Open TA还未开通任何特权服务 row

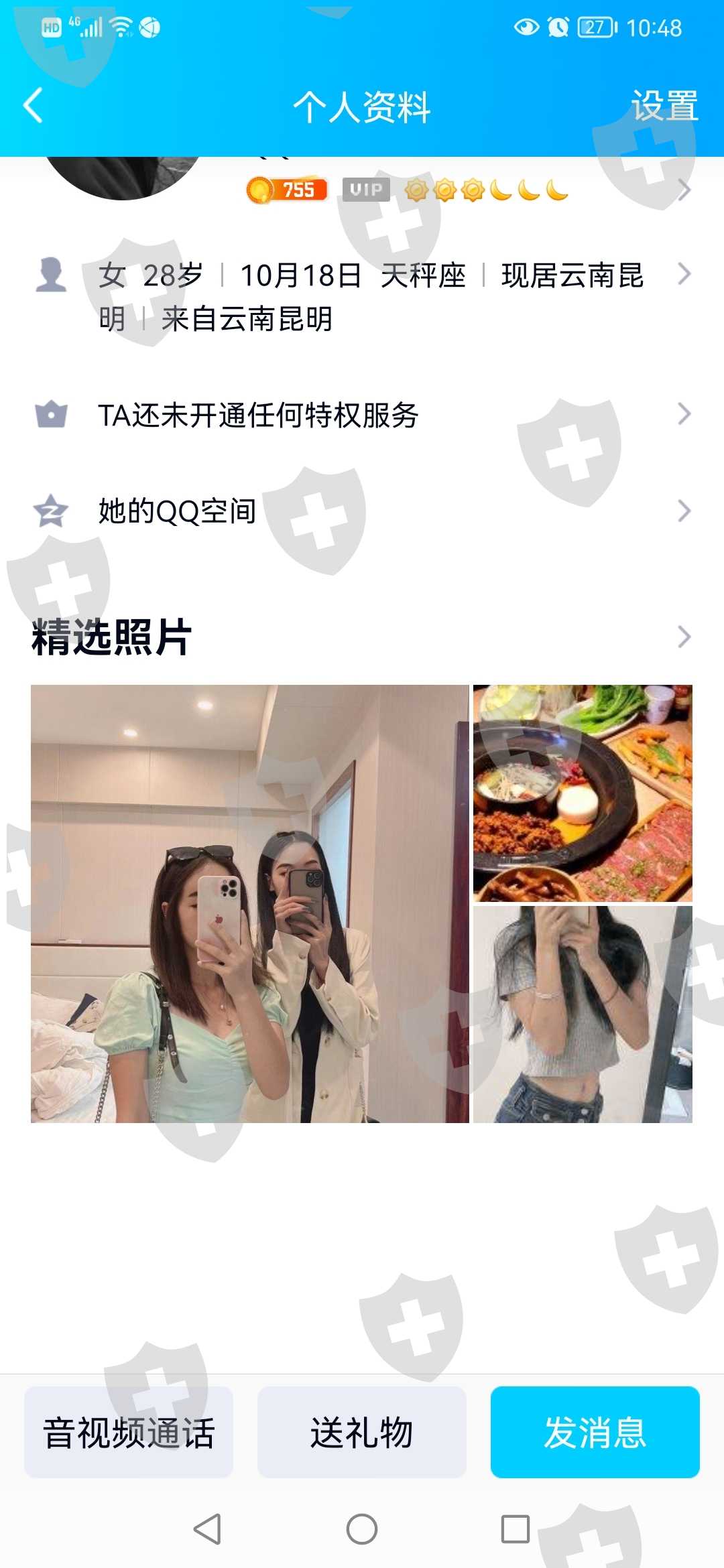(x=362, y=414)
